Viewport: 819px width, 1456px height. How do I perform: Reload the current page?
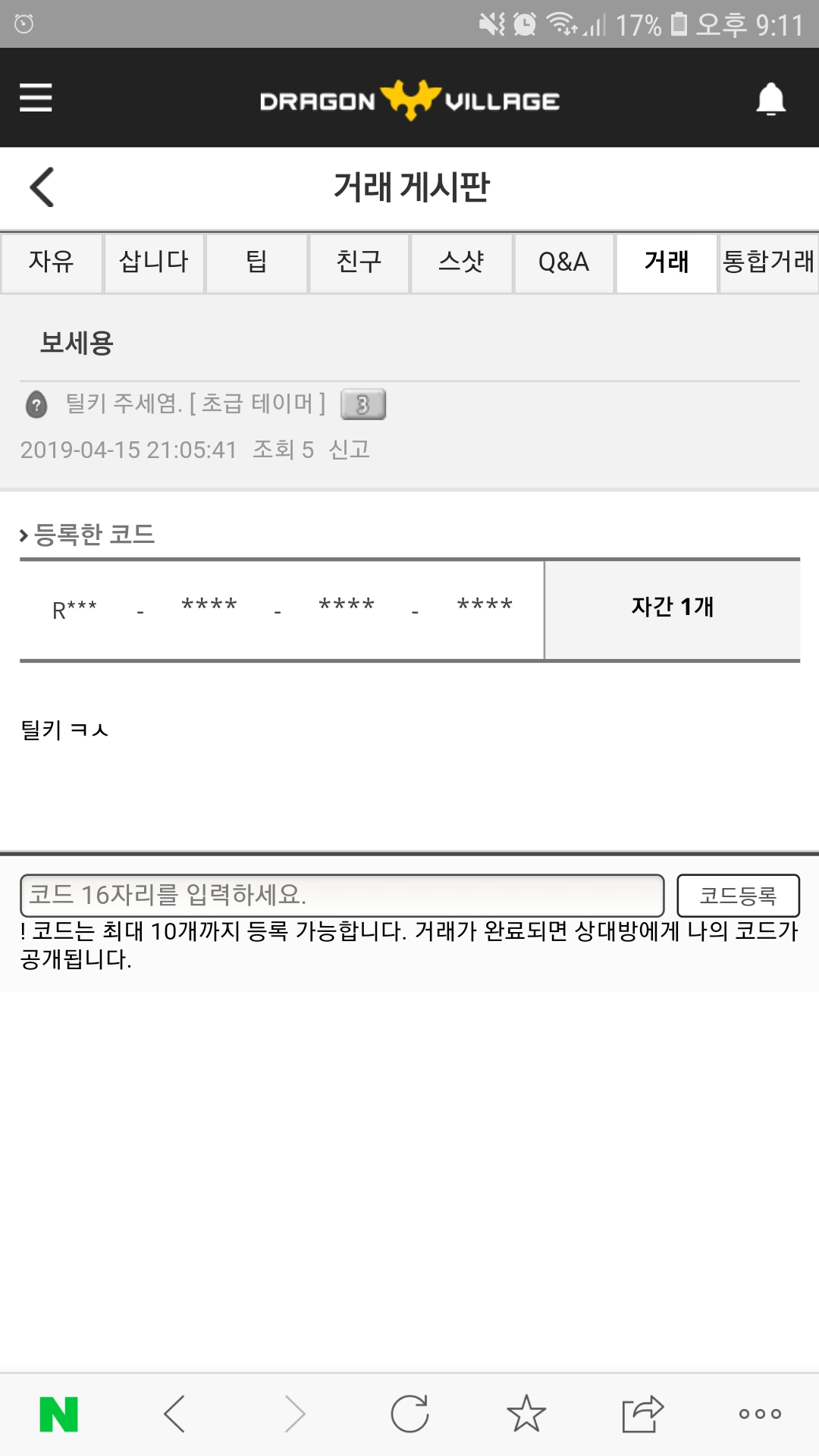click(x=409, y=1414)
